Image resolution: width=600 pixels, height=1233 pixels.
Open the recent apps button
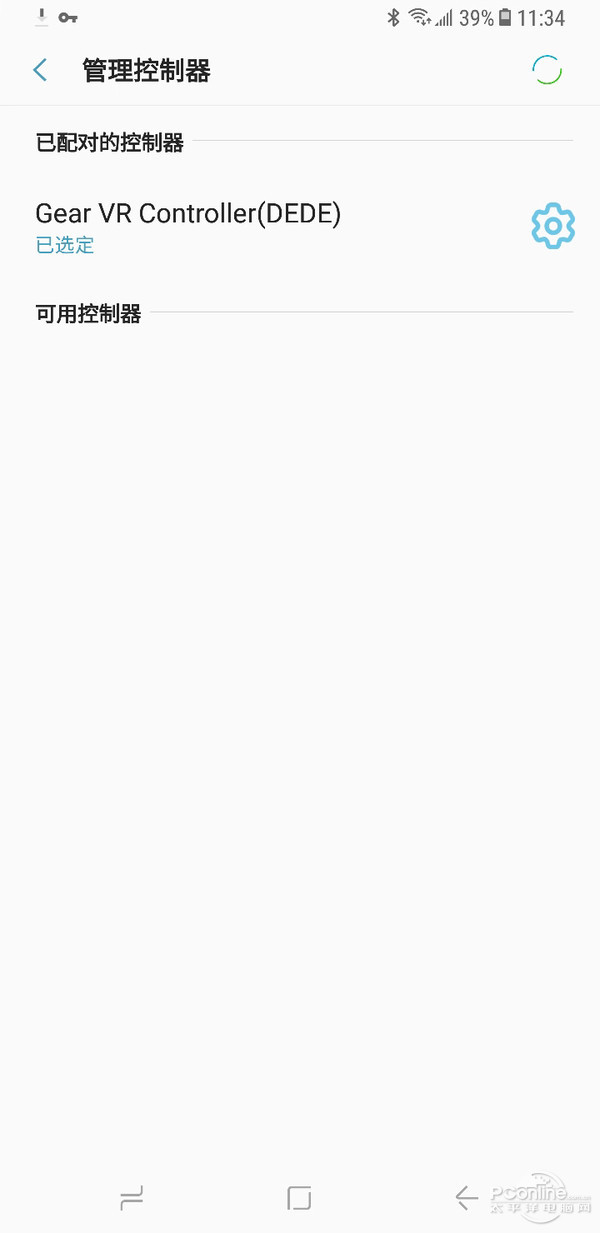point(131,1197)
